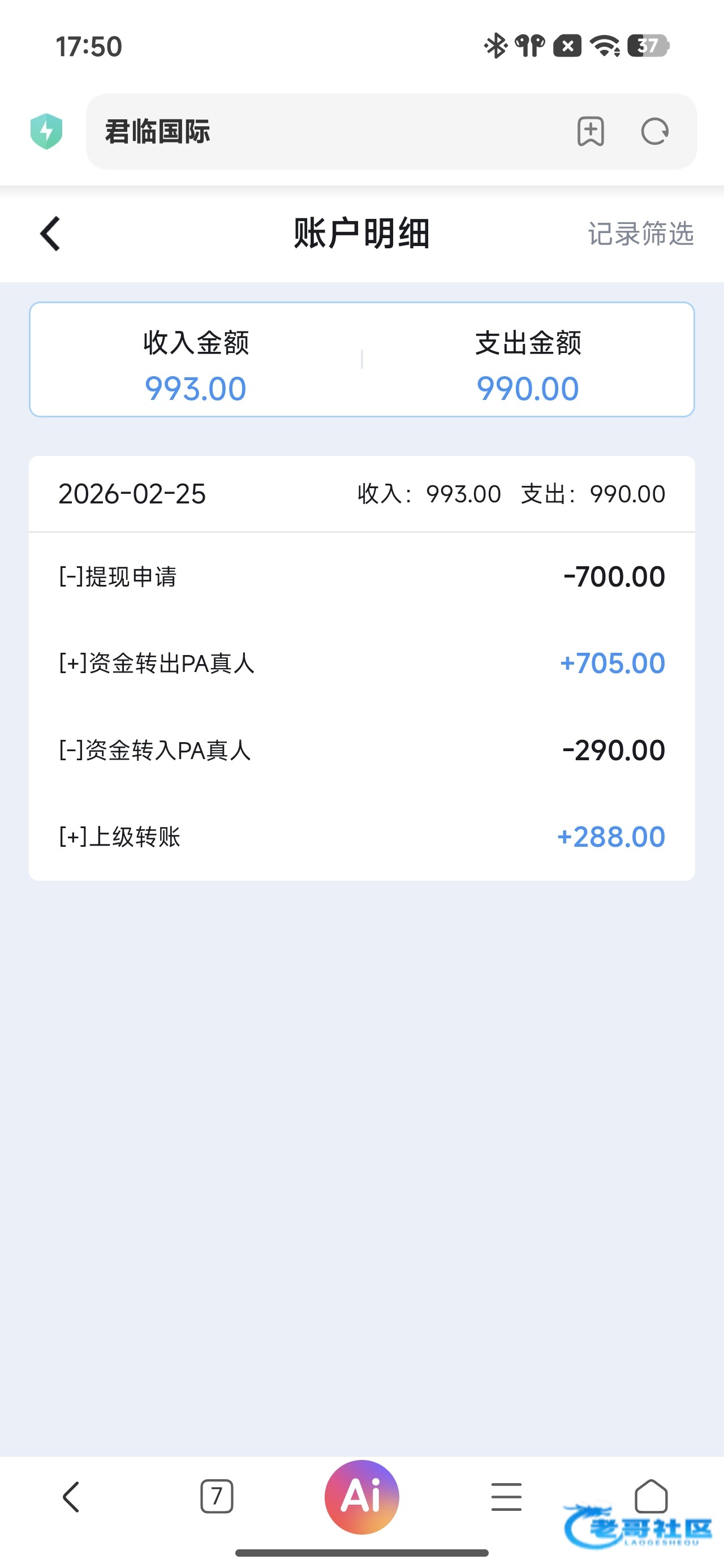Tap the 君临国际 address bar
The width and height of the screenshot is (724, 1568).
click(329, 131)
